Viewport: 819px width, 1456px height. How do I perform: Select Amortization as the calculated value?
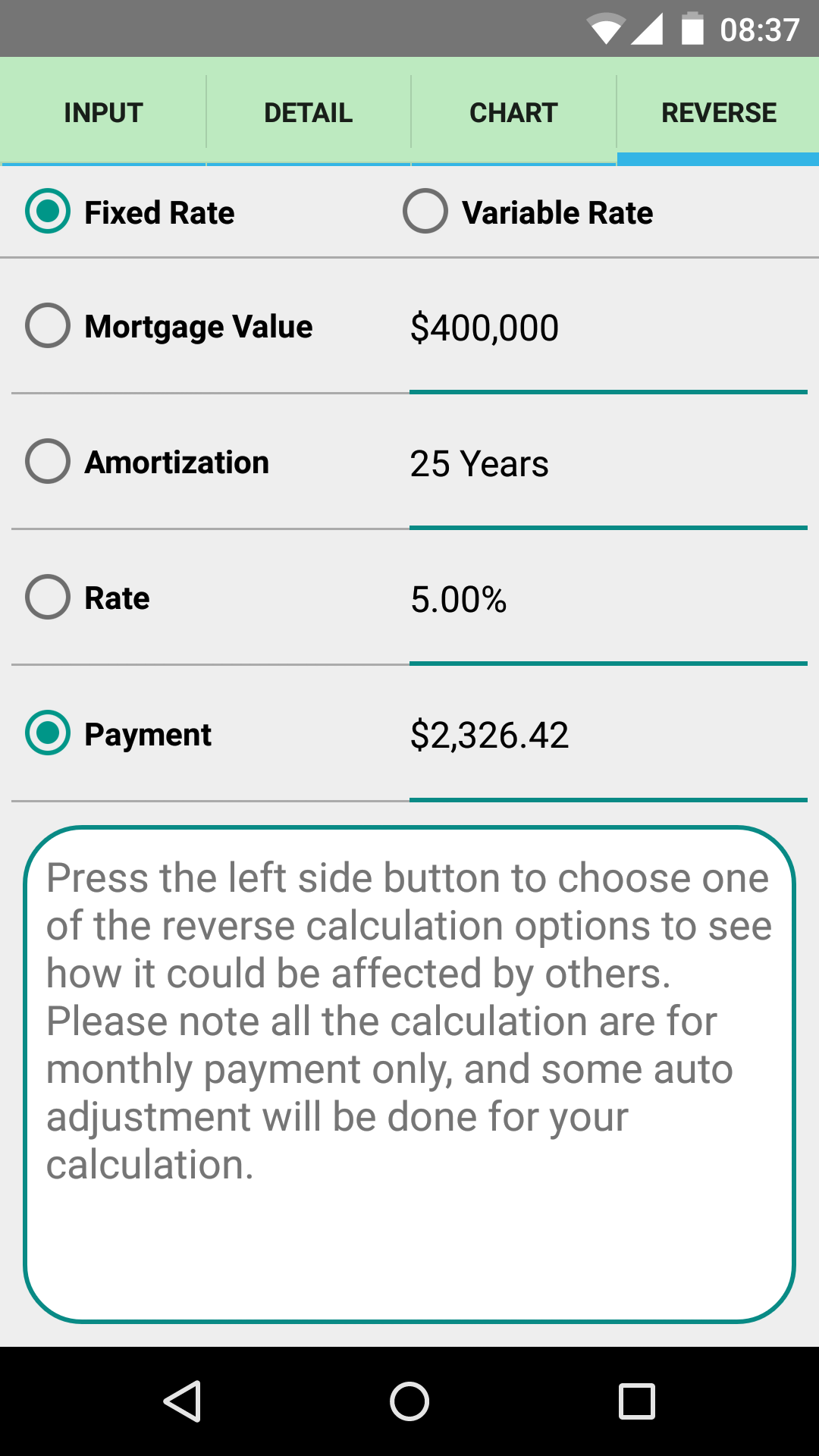(x=47, y=461)
